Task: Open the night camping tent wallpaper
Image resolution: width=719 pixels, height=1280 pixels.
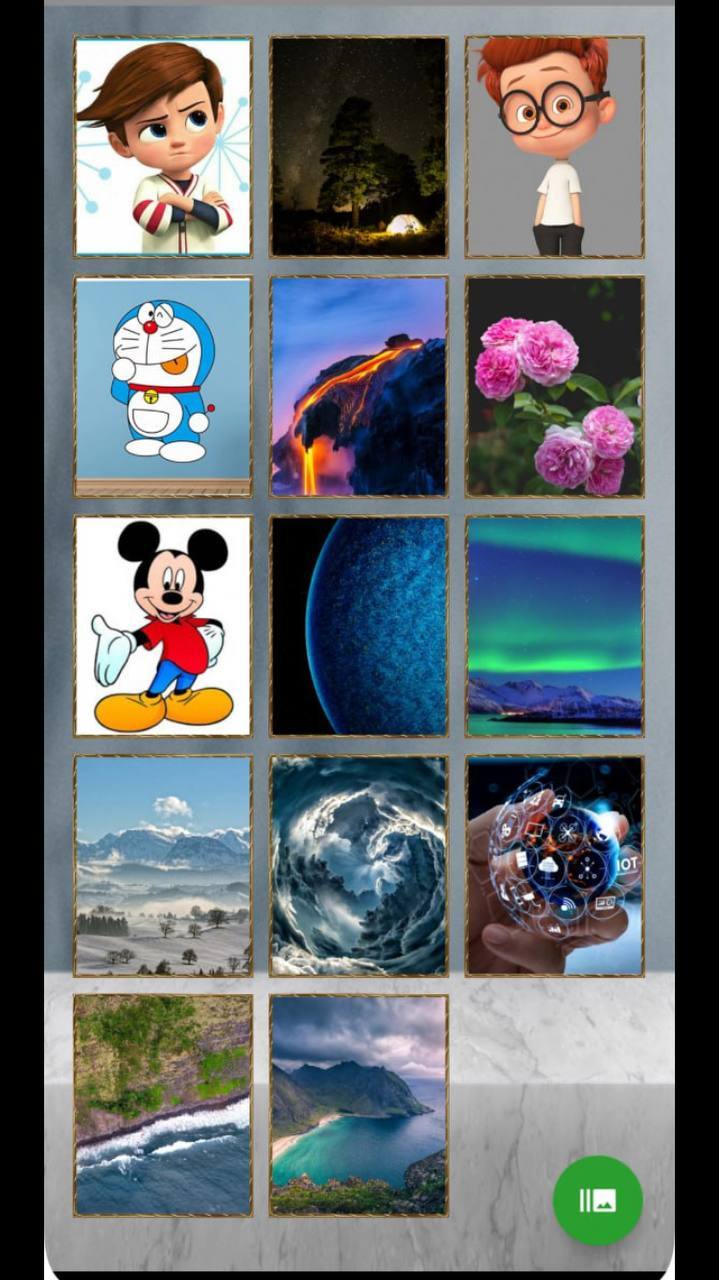Action: 359,147
